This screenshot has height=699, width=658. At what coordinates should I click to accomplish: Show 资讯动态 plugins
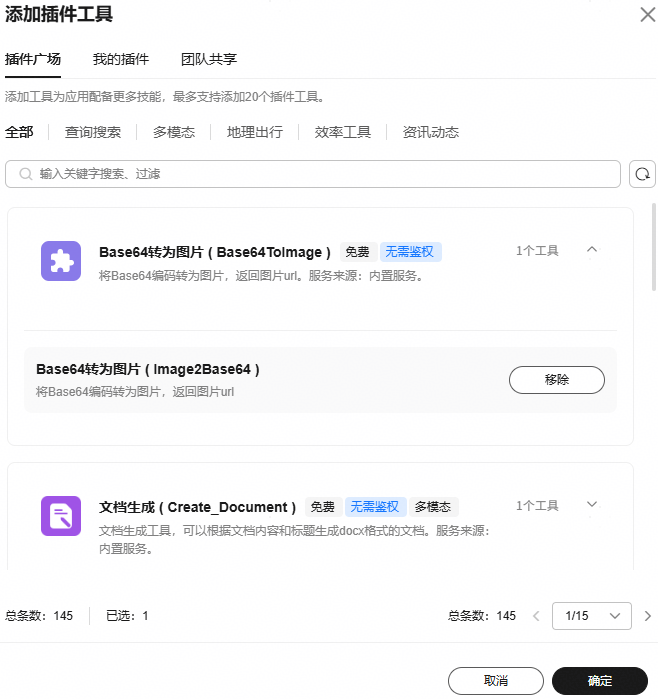[x=431, y=132]
